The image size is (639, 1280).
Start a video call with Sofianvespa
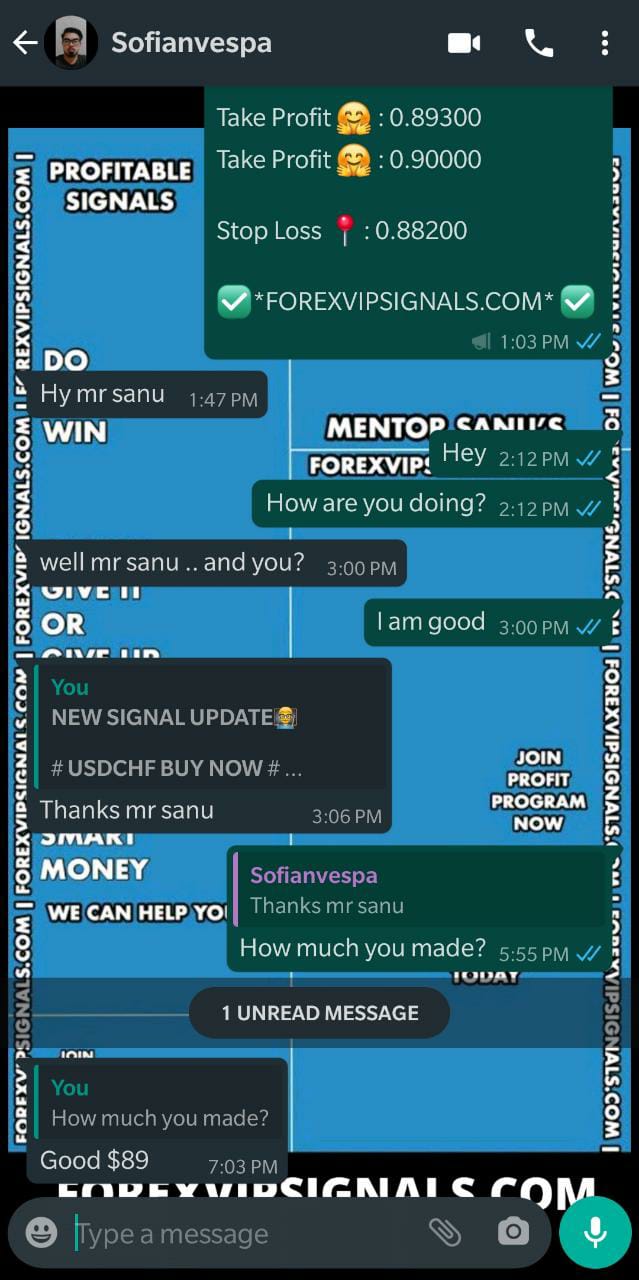(x=464, y=43)
